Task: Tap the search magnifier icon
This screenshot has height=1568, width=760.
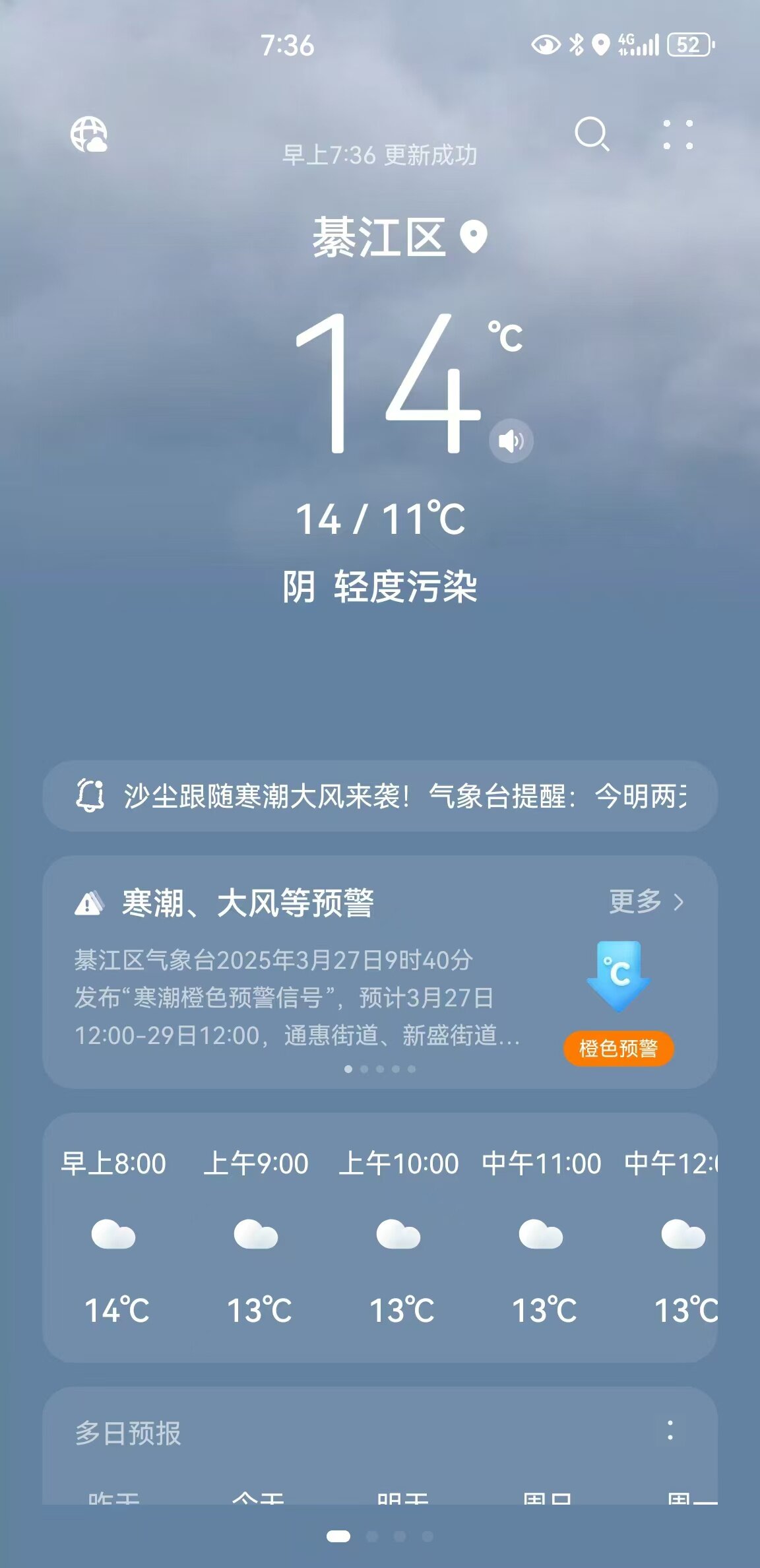Action: coord(591,135)
